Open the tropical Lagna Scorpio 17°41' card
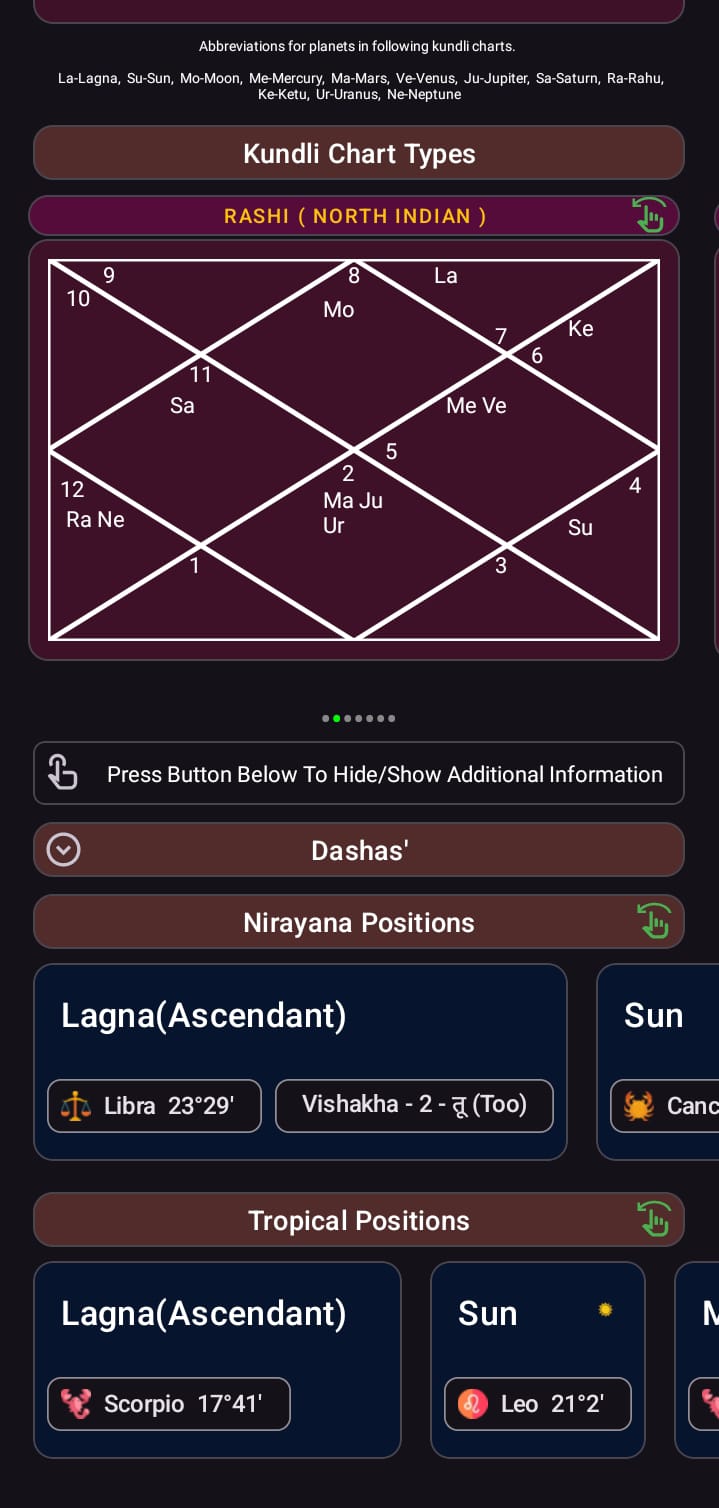The image size is (719, 1508). [x=217, y=1360]
